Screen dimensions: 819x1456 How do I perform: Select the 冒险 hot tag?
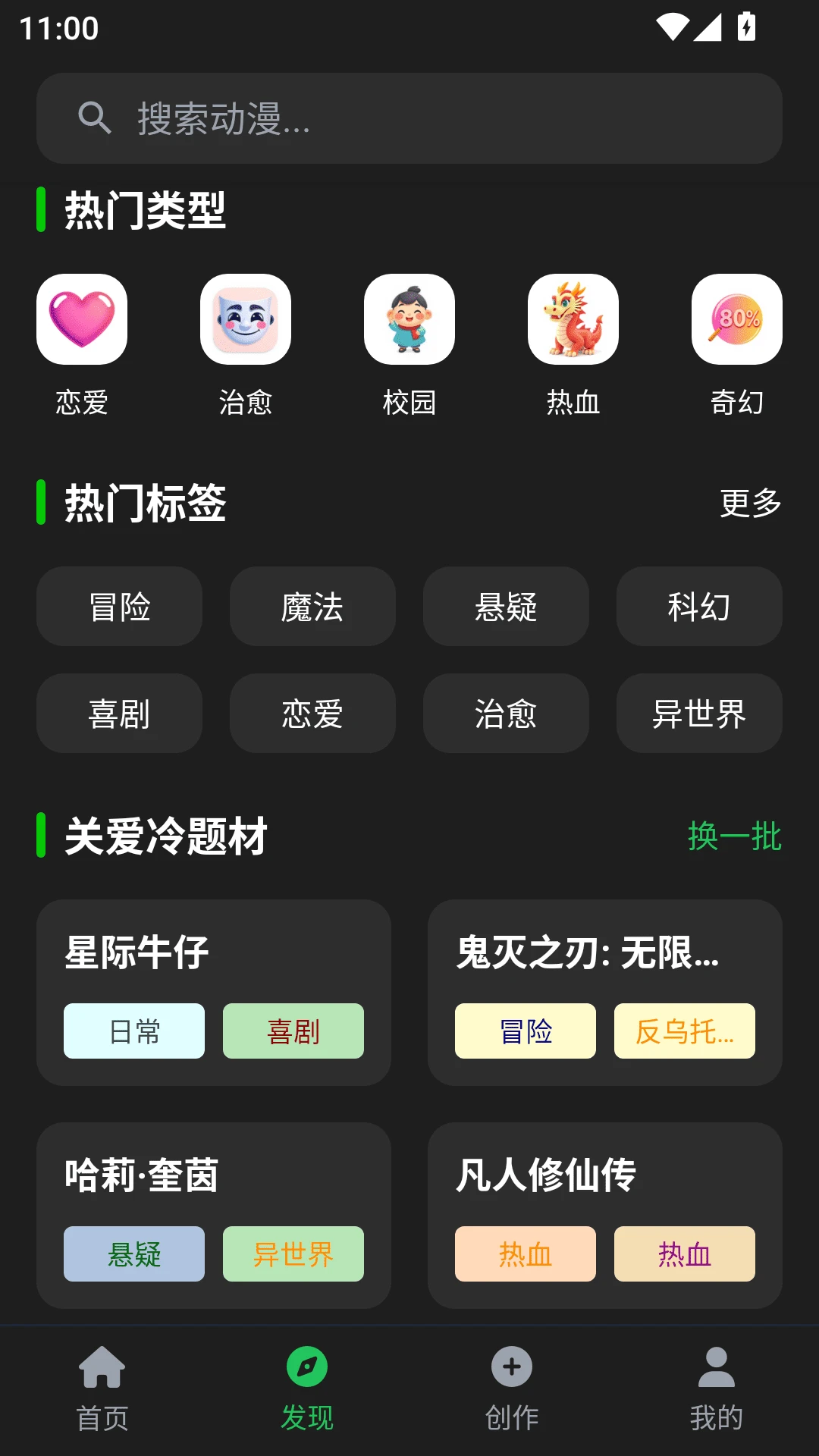click(x=119, y=607)
